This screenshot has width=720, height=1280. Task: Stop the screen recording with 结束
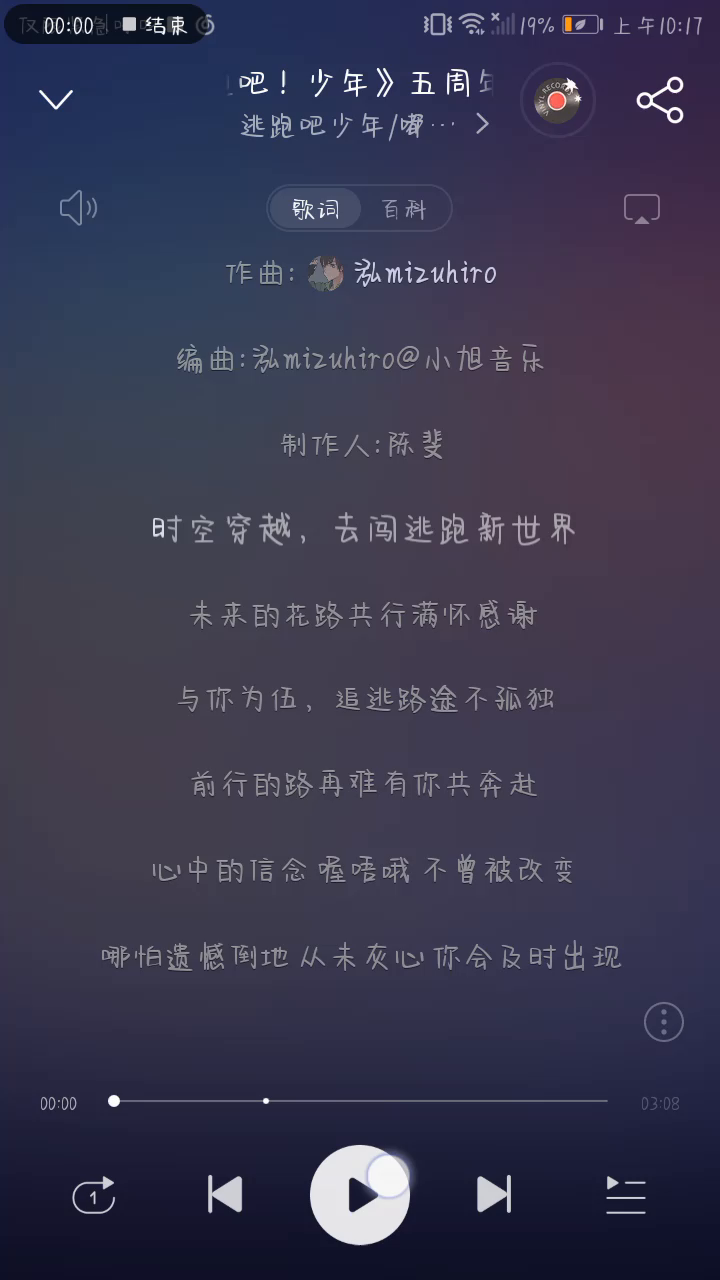(x=156, y=25)
